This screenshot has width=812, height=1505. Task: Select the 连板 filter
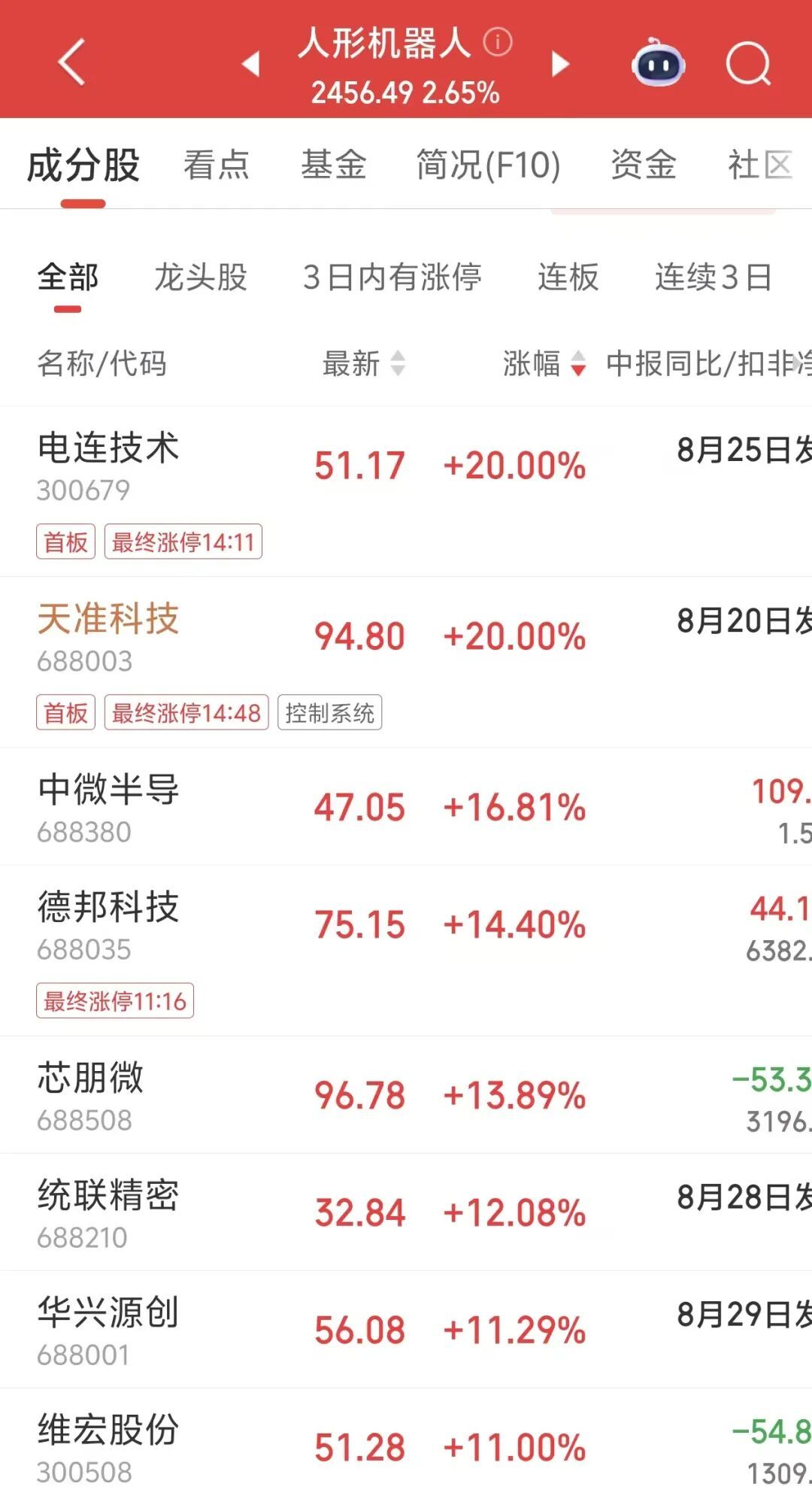568,277
